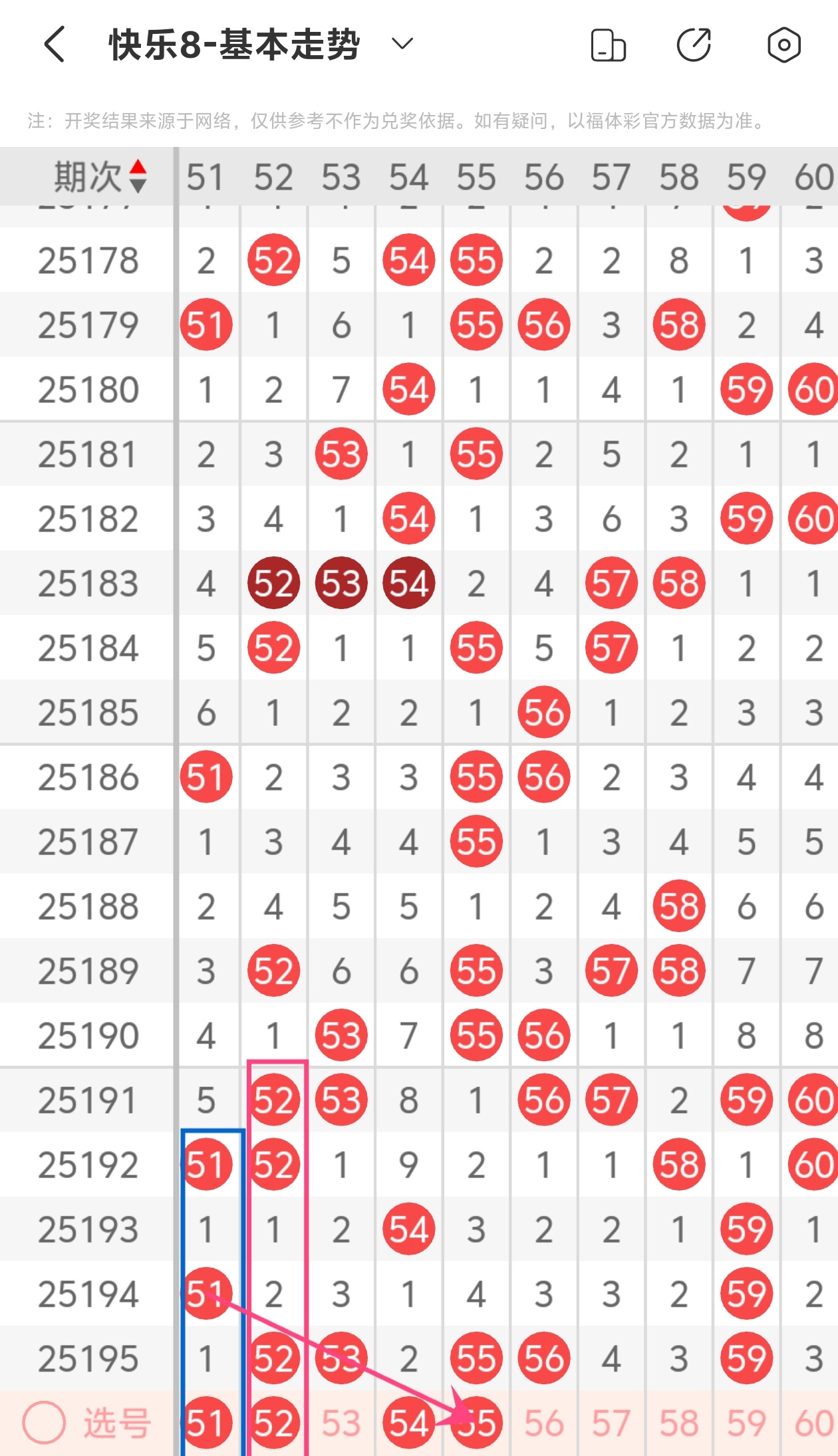
Task: Select number 58 in the 选号 row
Action: 679,1423
